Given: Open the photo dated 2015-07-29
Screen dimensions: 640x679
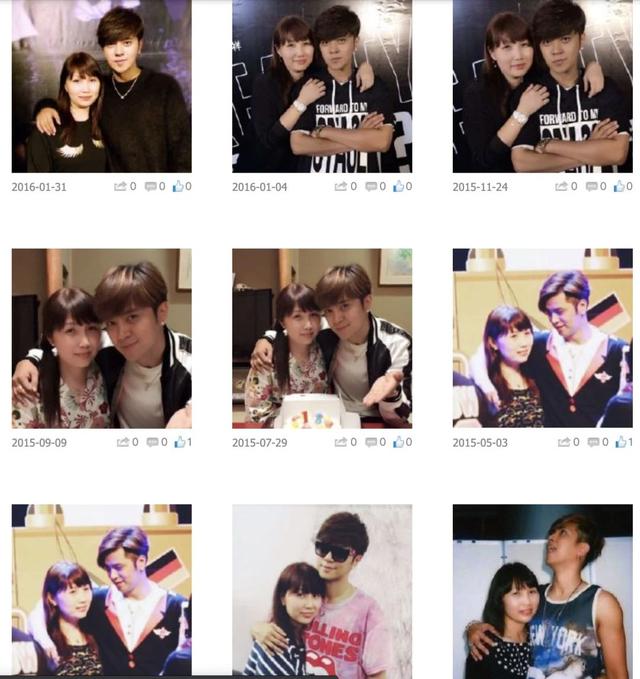Looking at the screenshot, I should [x=322, y=338].
